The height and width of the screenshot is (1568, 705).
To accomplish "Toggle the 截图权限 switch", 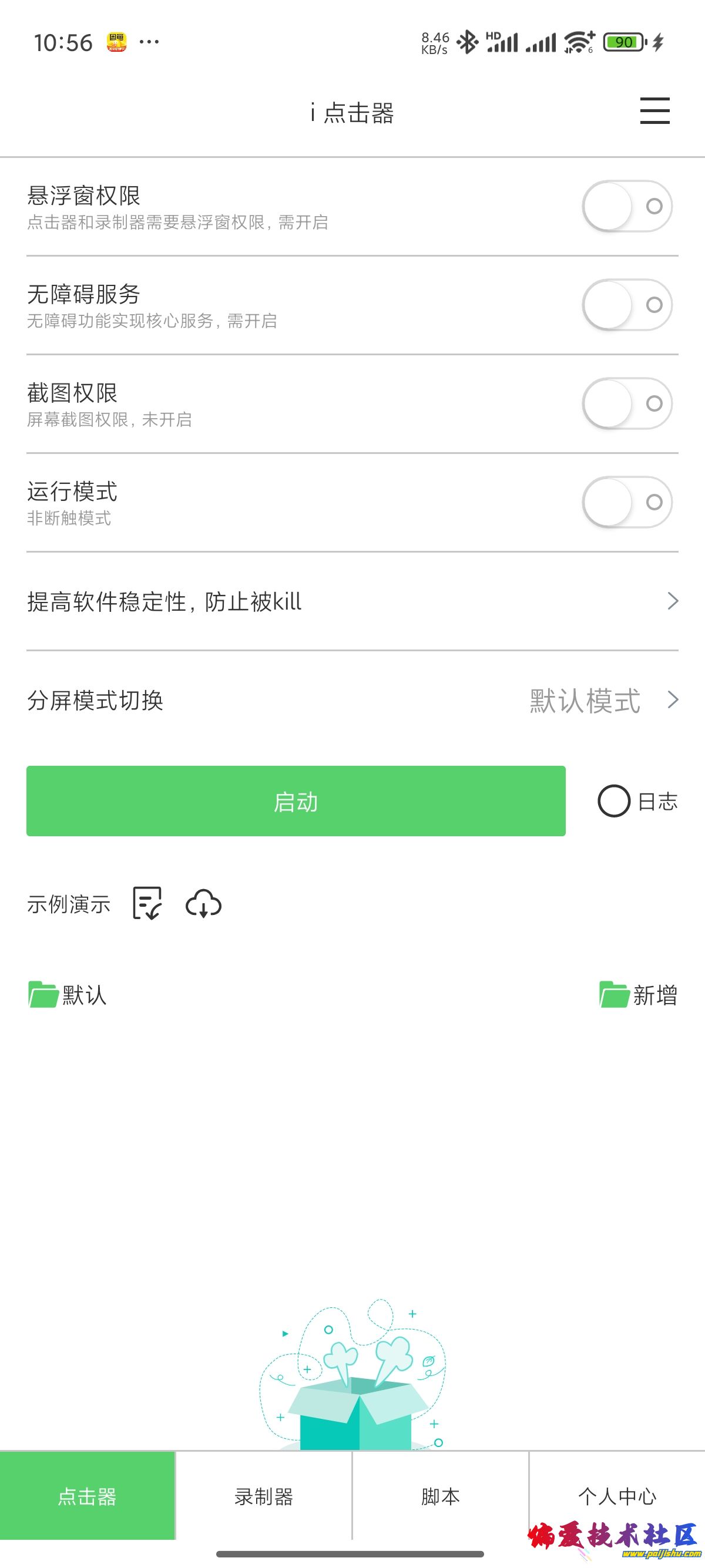I will (627, 403).
